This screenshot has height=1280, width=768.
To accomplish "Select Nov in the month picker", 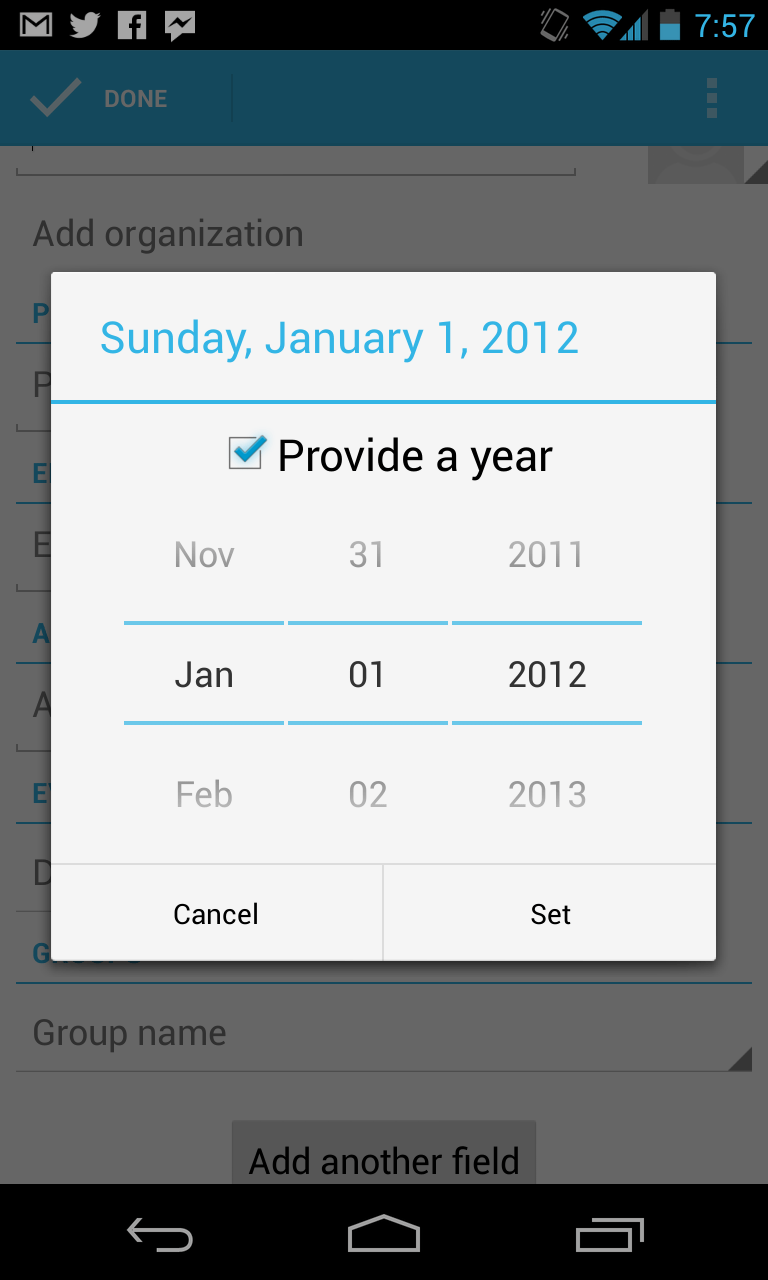I will click(x=204, y=555).
